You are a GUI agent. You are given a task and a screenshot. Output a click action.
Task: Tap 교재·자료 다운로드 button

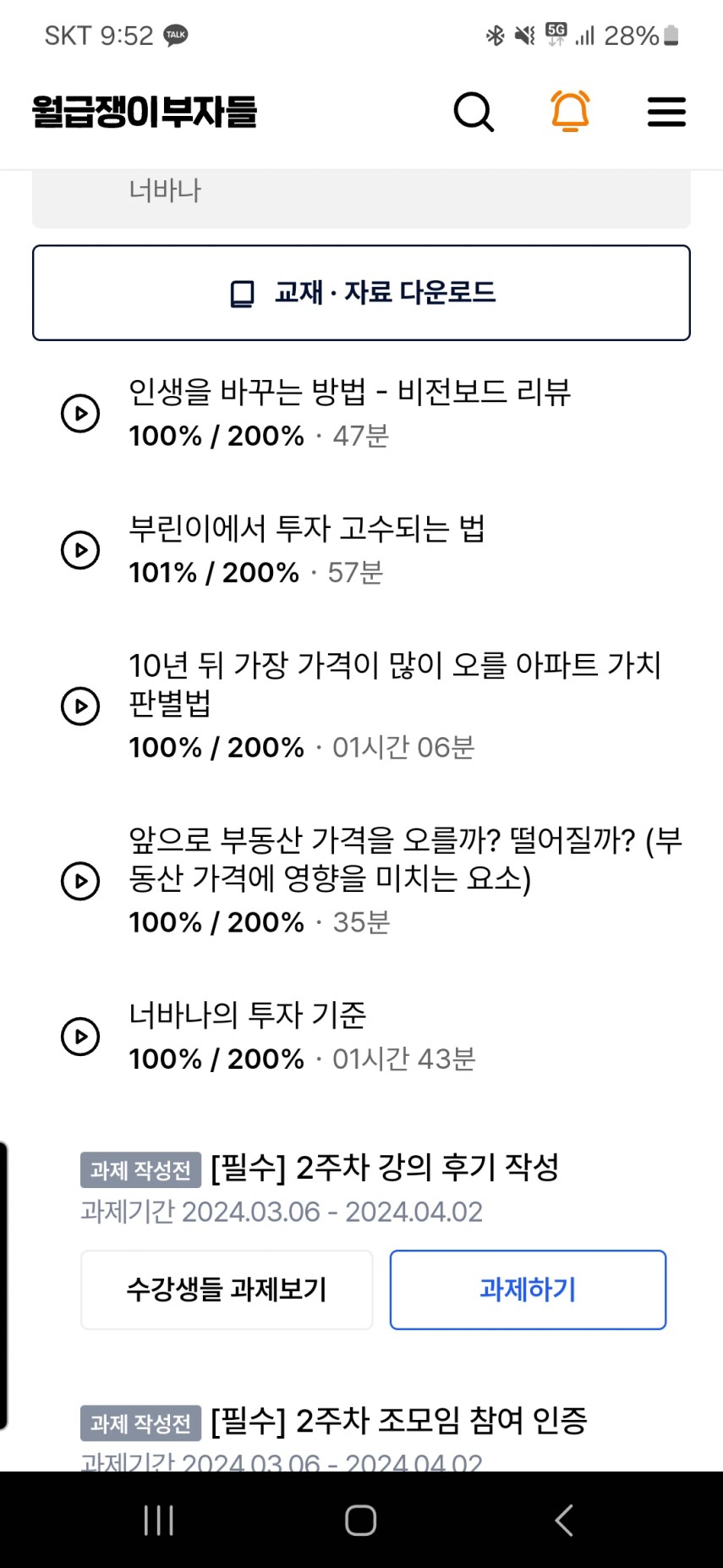pyautogui.click(x=361, y=293)
